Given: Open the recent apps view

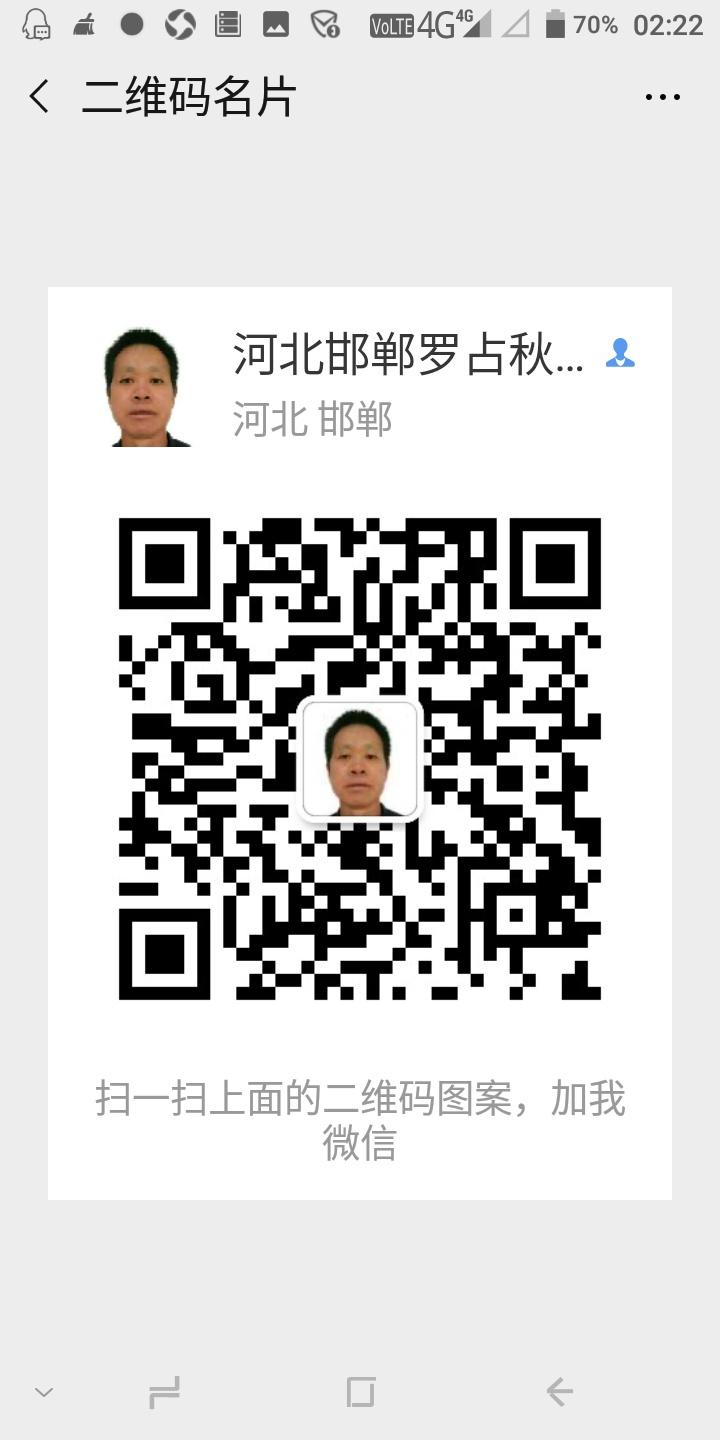Looking at the screenshot, I should coord(163,1391).
